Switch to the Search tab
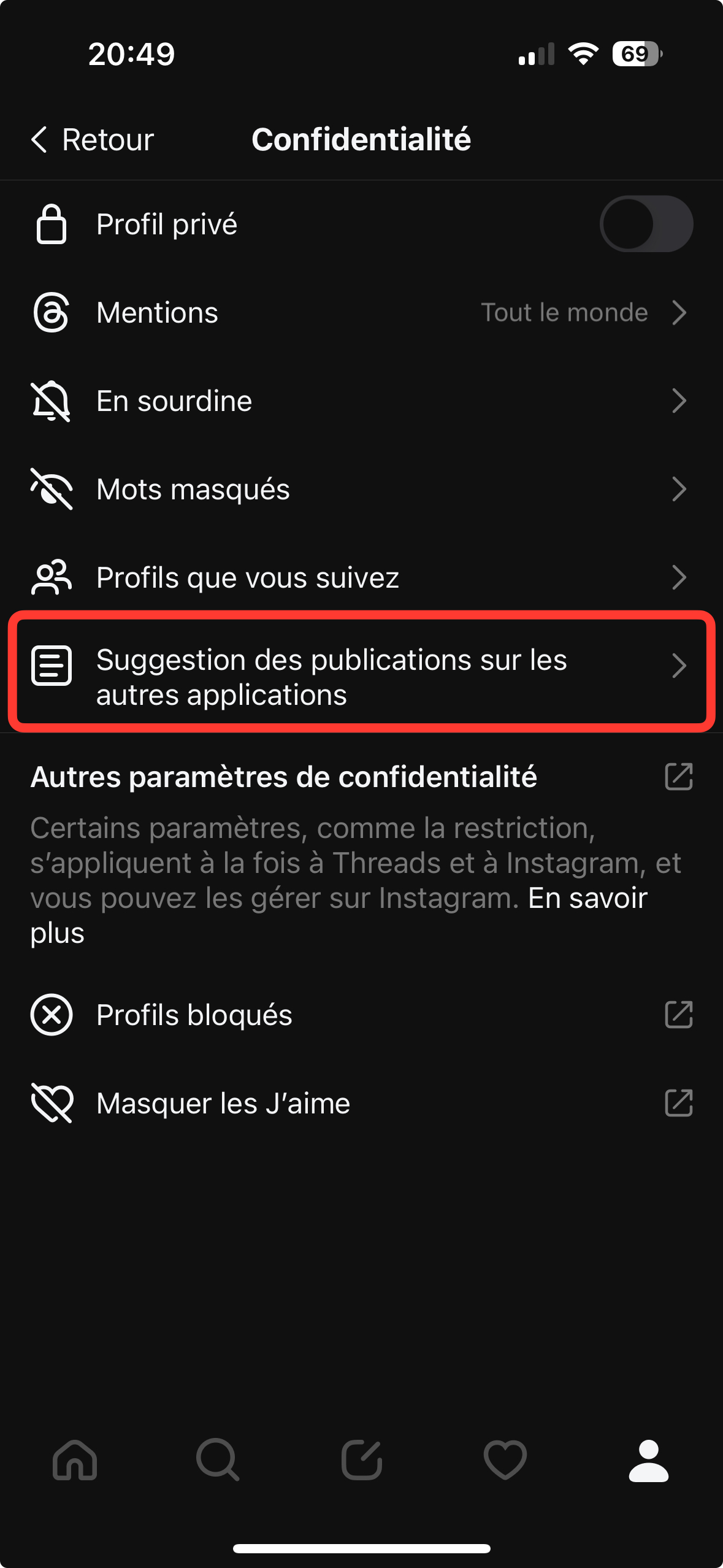Image resolution: width=723 pixels, height=1568 pixels. 218,1460
